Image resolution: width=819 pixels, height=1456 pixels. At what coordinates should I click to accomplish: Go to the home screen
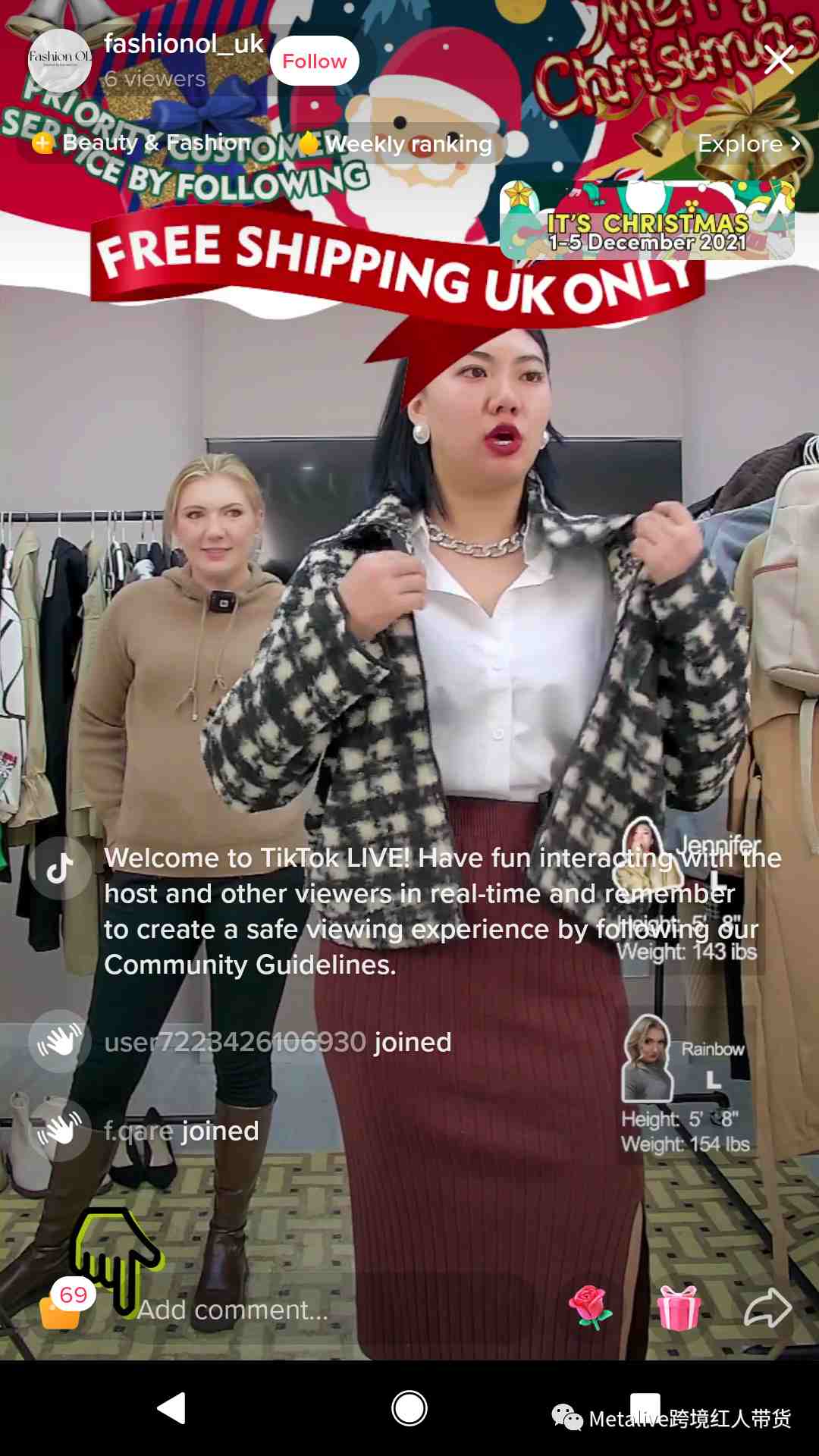point(409,1408)
